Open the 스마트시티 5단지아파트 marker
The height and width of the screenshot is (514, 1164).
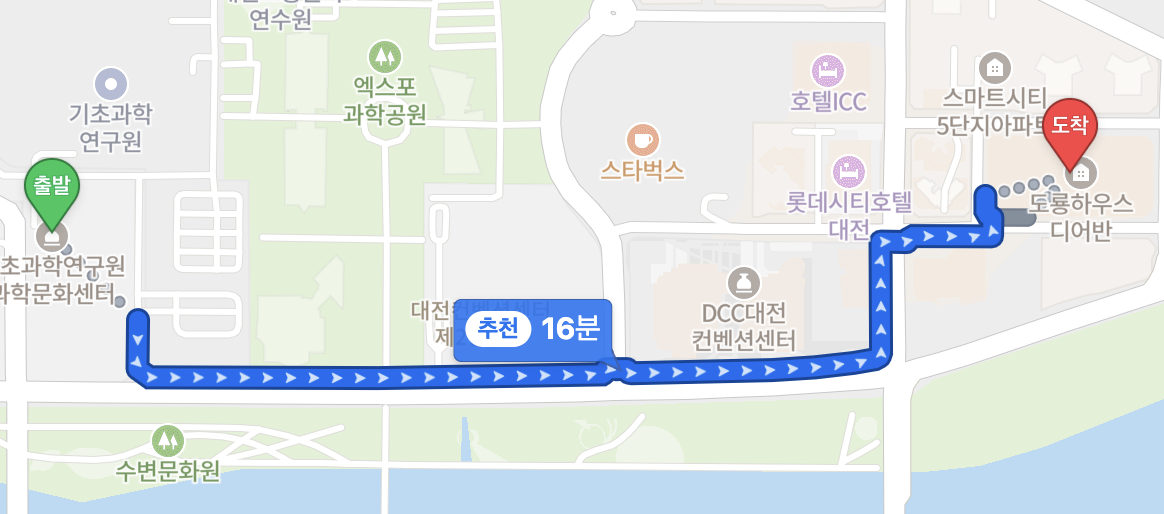[994, 67]
